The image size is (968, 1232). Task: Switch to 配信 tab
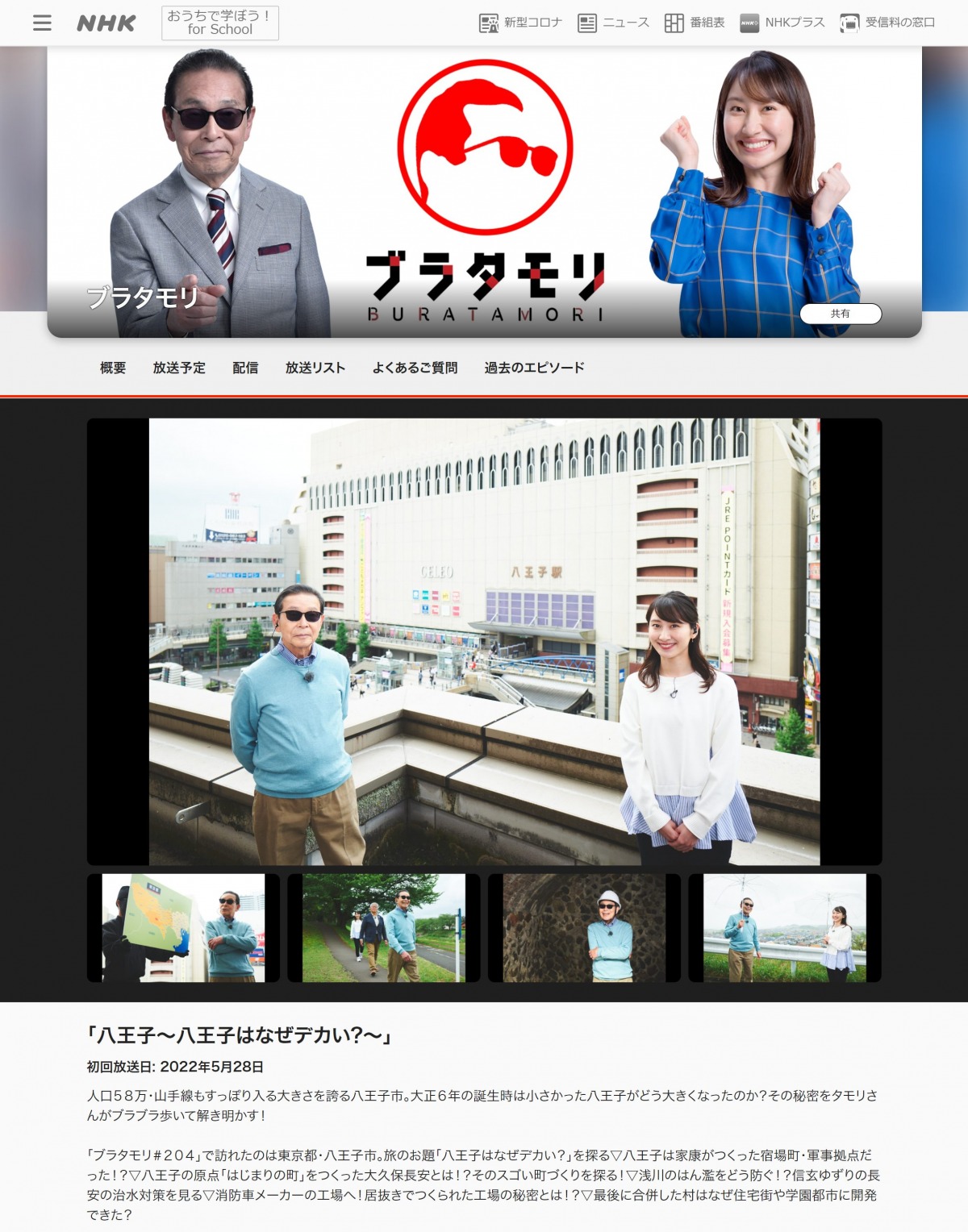click(245, 368)
